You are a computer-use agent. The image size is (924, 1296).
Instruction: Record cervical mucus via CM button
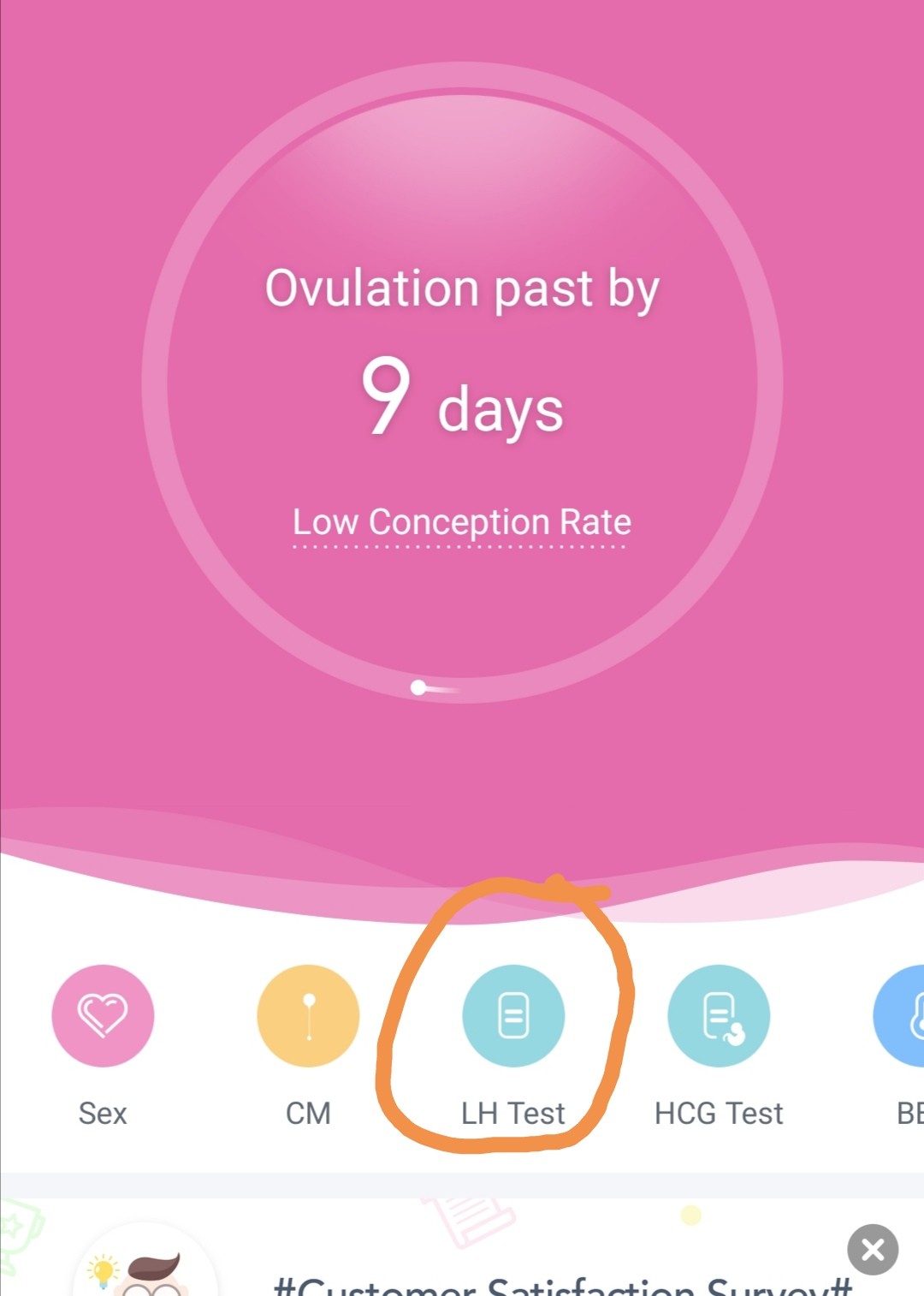(x=308, y=1016)
